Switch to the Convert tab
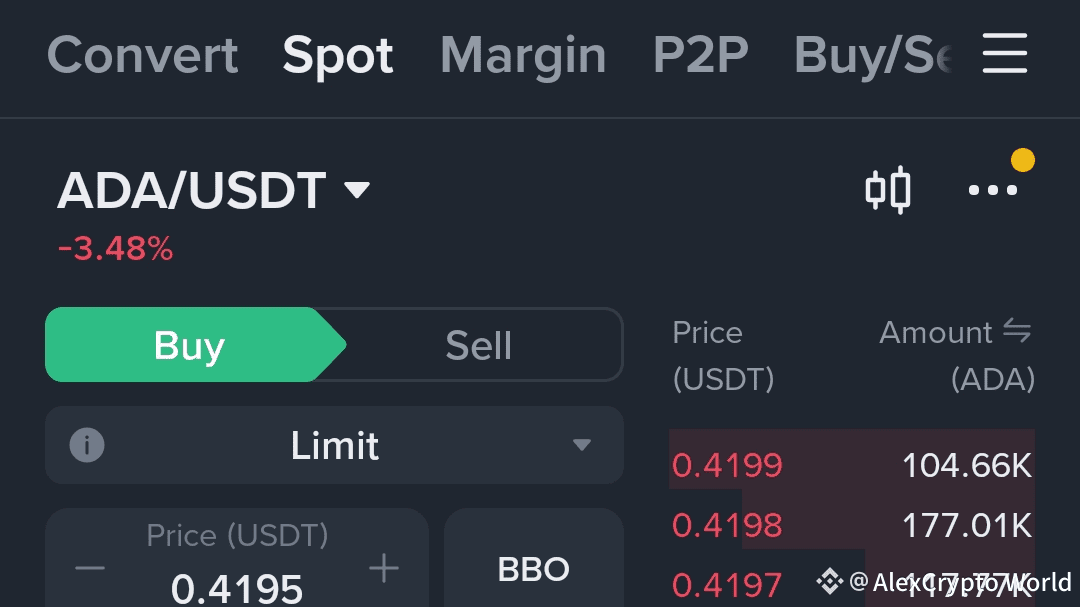This screenshot has height=607, width=1080. pyautogui.click(x=142, y=55)
